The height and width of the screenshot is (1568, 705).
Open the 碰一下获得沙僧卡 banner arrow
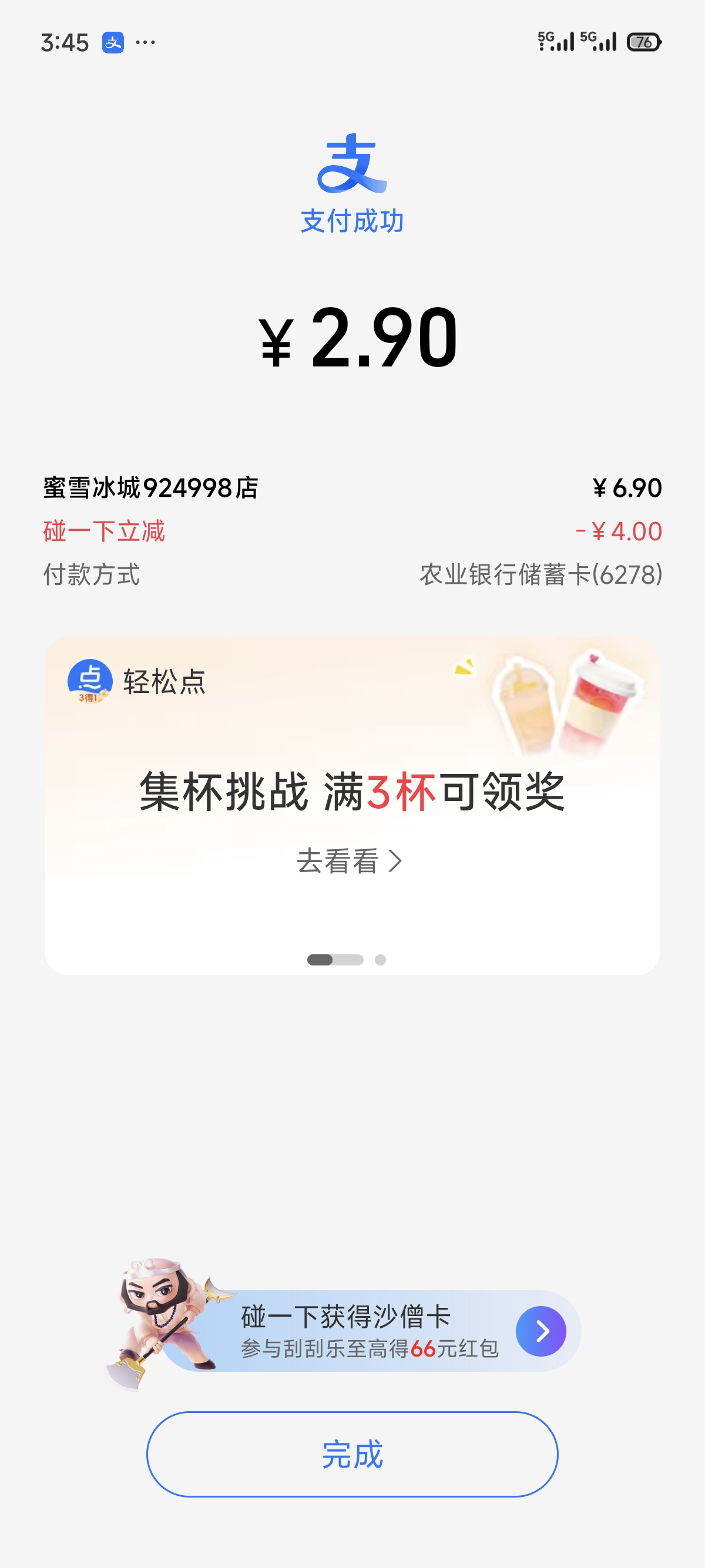click(x=540, y=1331)
